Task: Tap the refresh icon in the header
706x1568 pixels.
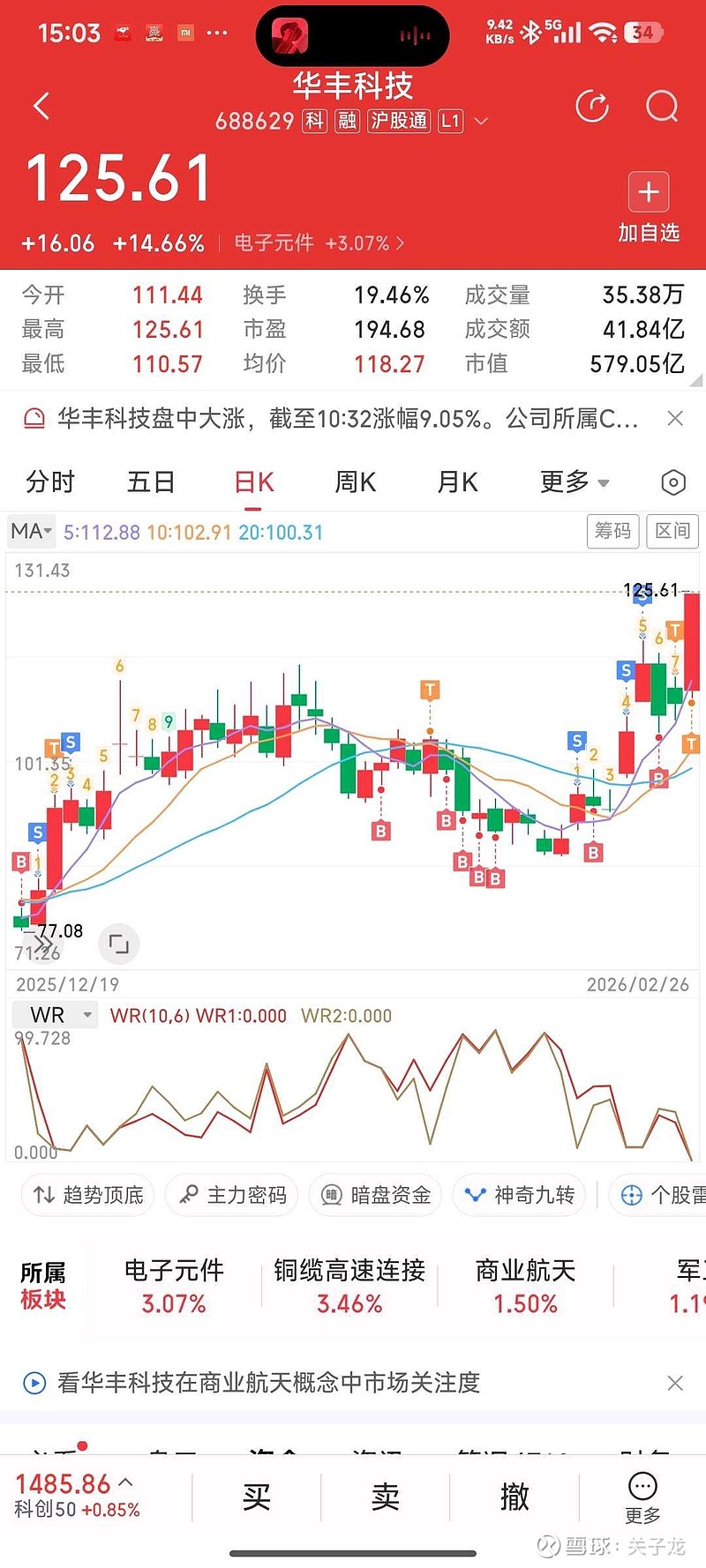Action: coord(592,105)
